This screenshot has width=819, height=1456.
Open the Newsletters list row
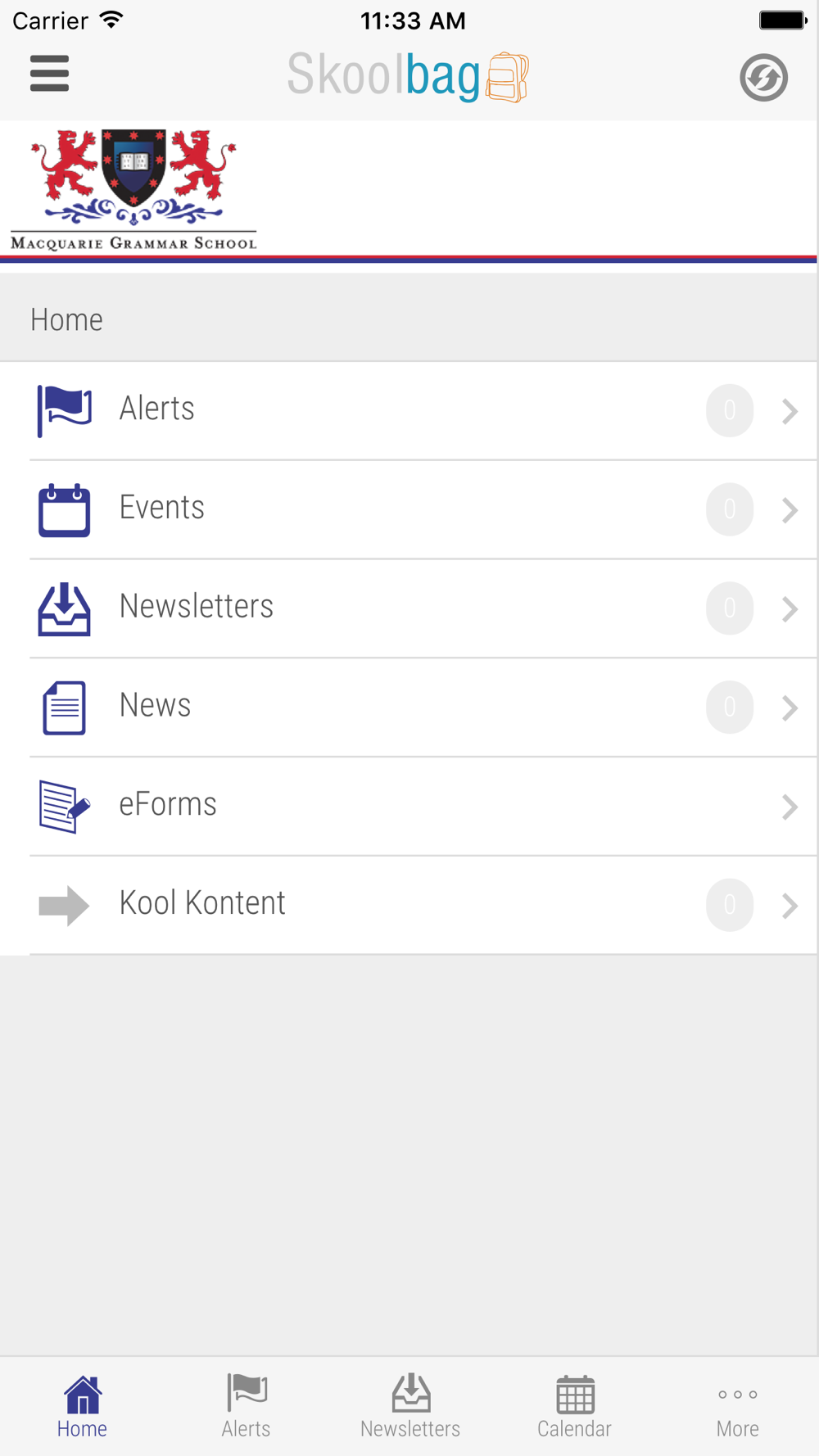409,608
